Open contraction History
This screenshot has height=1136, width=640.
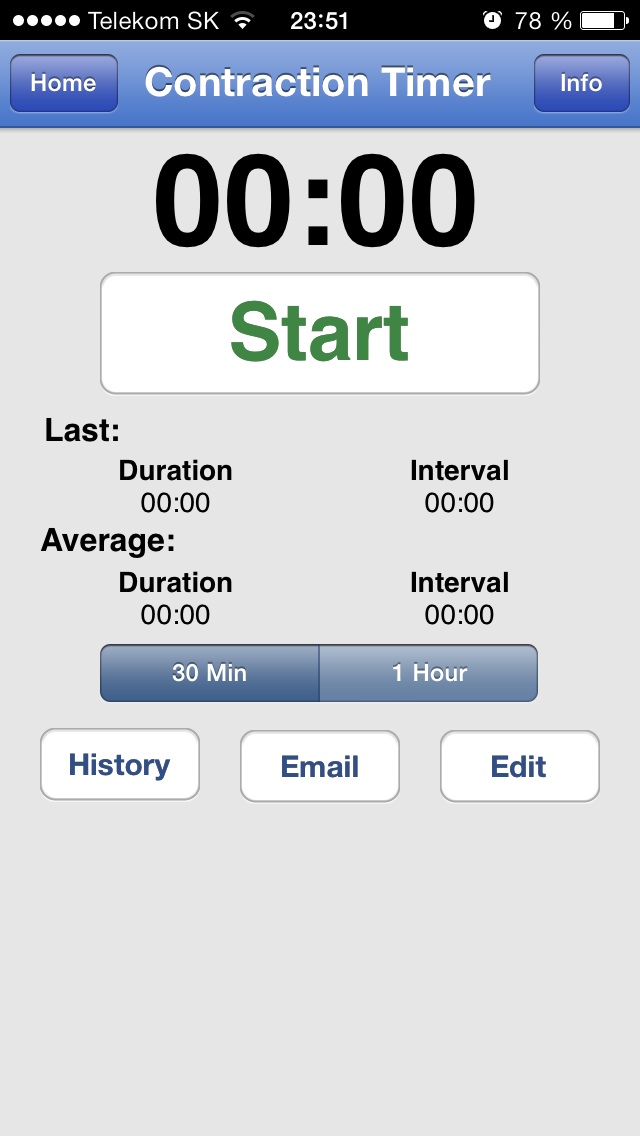[x=120, y=765]
